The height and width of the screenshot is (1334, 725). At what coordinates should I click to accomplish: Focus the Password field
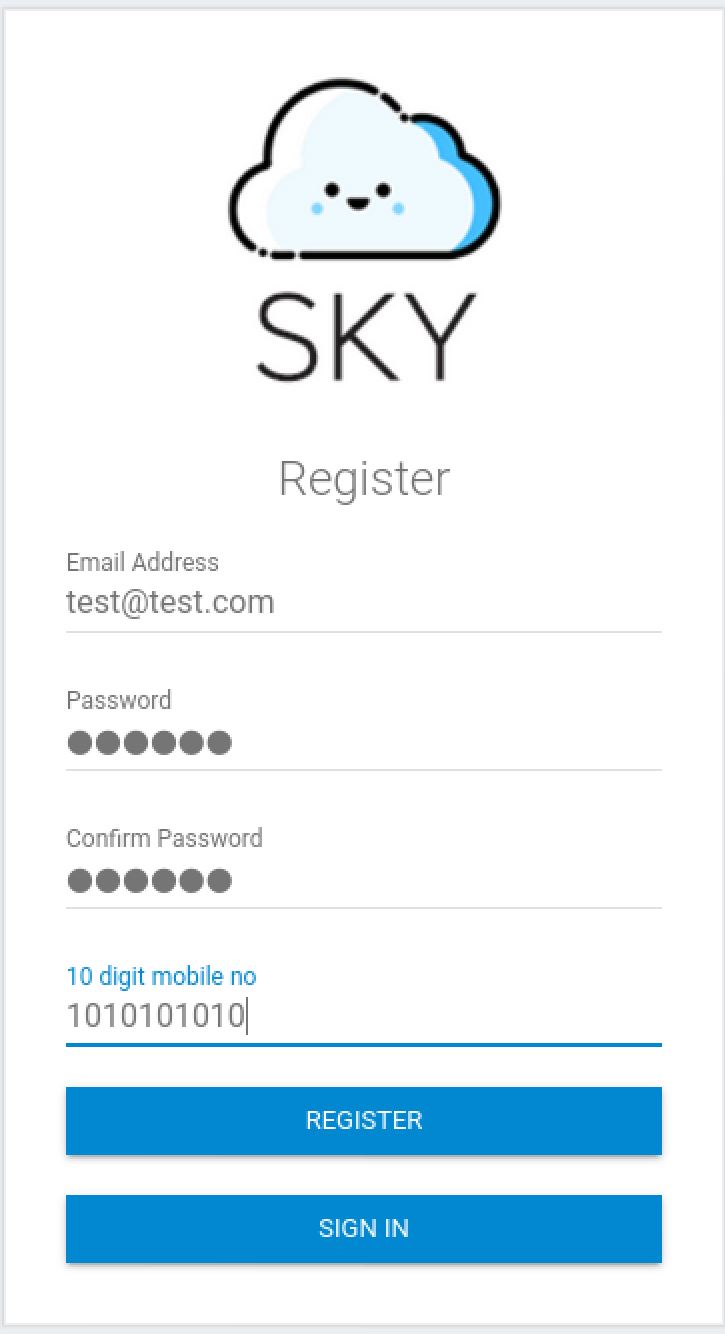click(363, 742)
